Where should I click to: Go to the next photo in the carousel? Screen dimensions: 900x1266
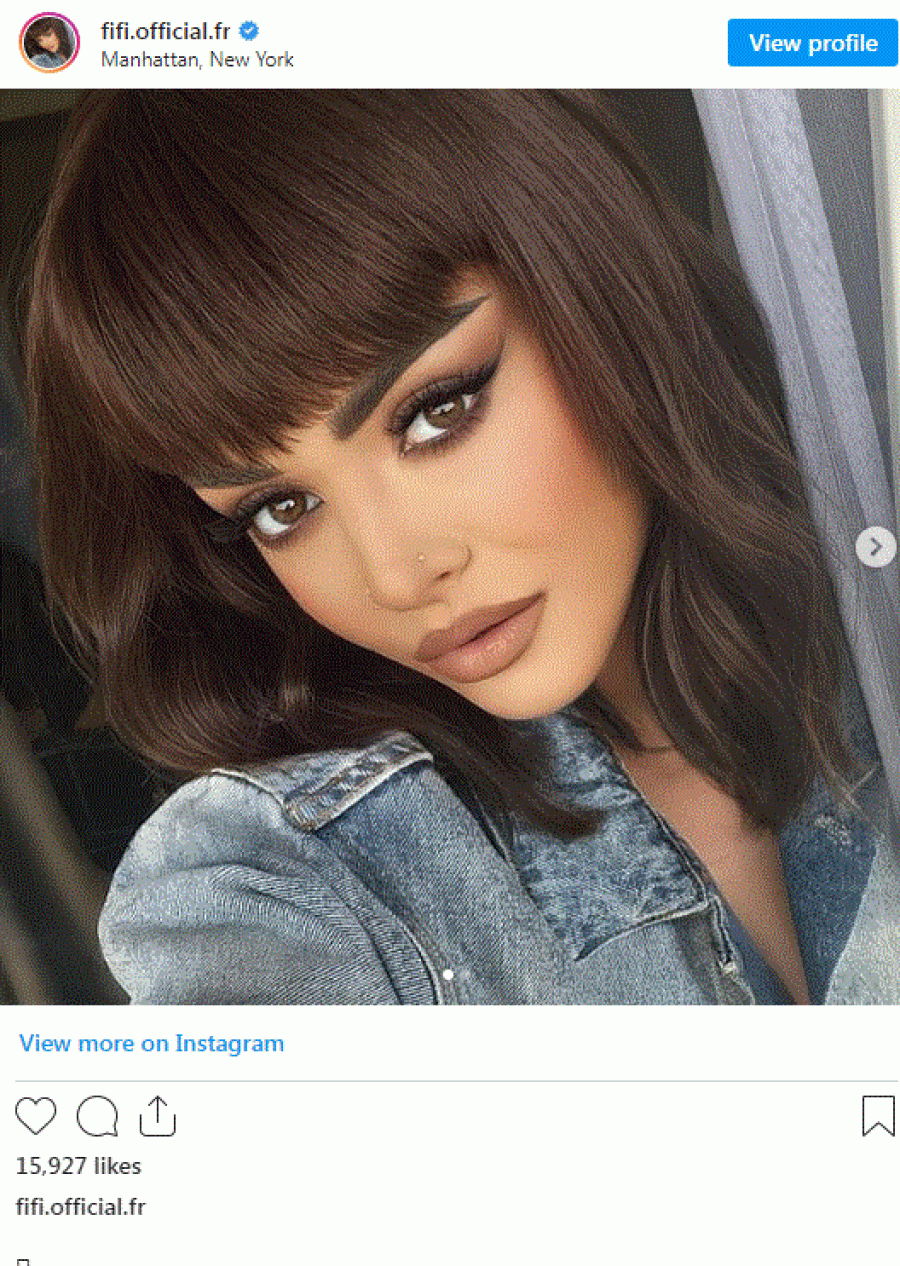(876, 546)
